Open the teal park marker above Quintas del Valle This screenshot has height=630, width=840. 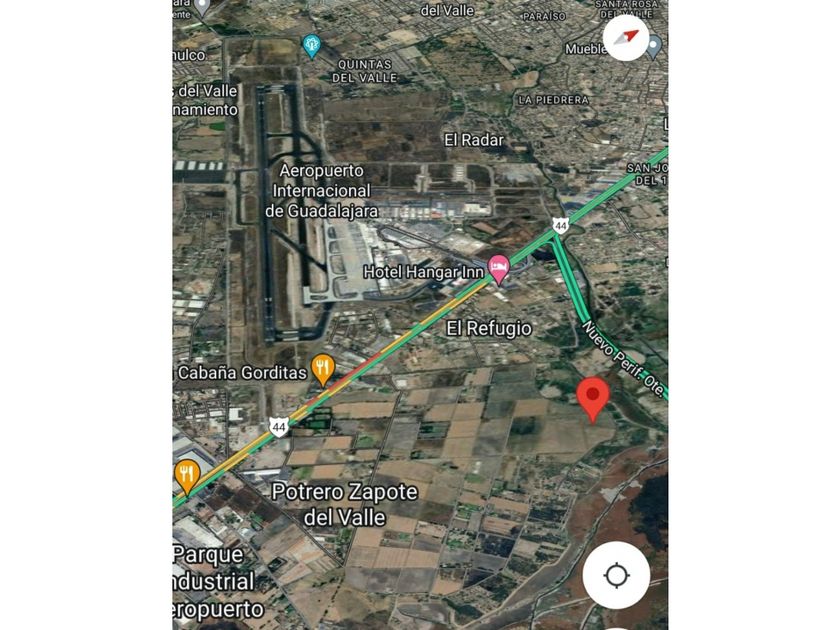pyautogui.click(x=312, y=44)
